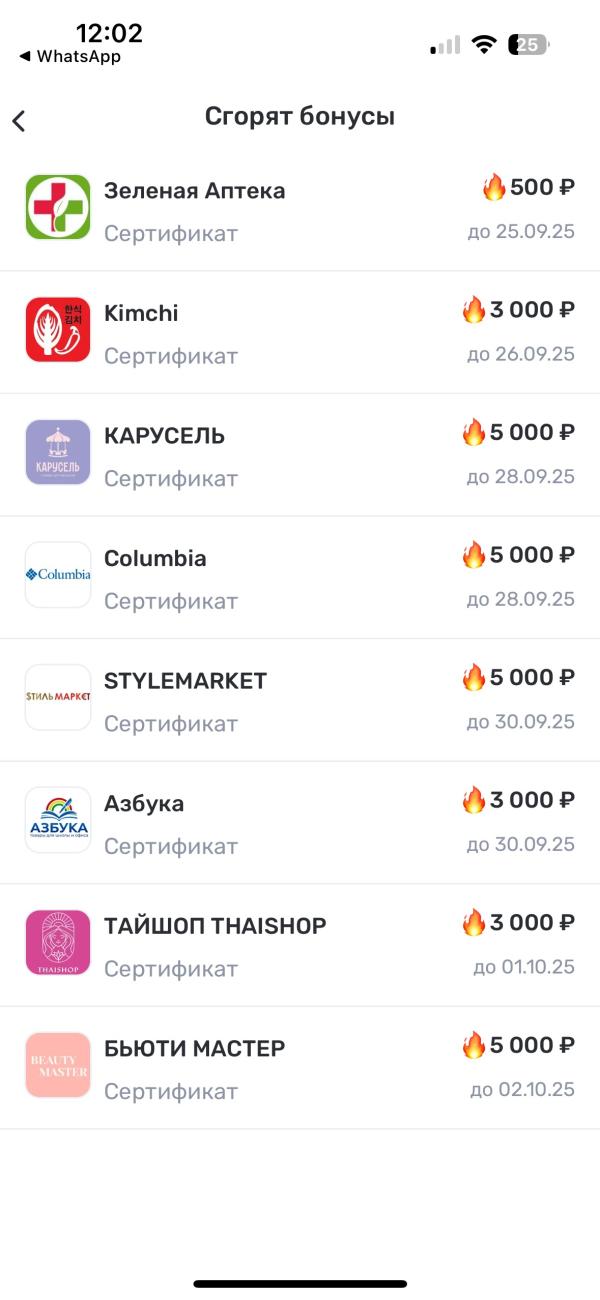Viewport: 600px width, 1300px height.
Task: Open the Зеленая Аптека certificate
Action: [x=300, y=210]
